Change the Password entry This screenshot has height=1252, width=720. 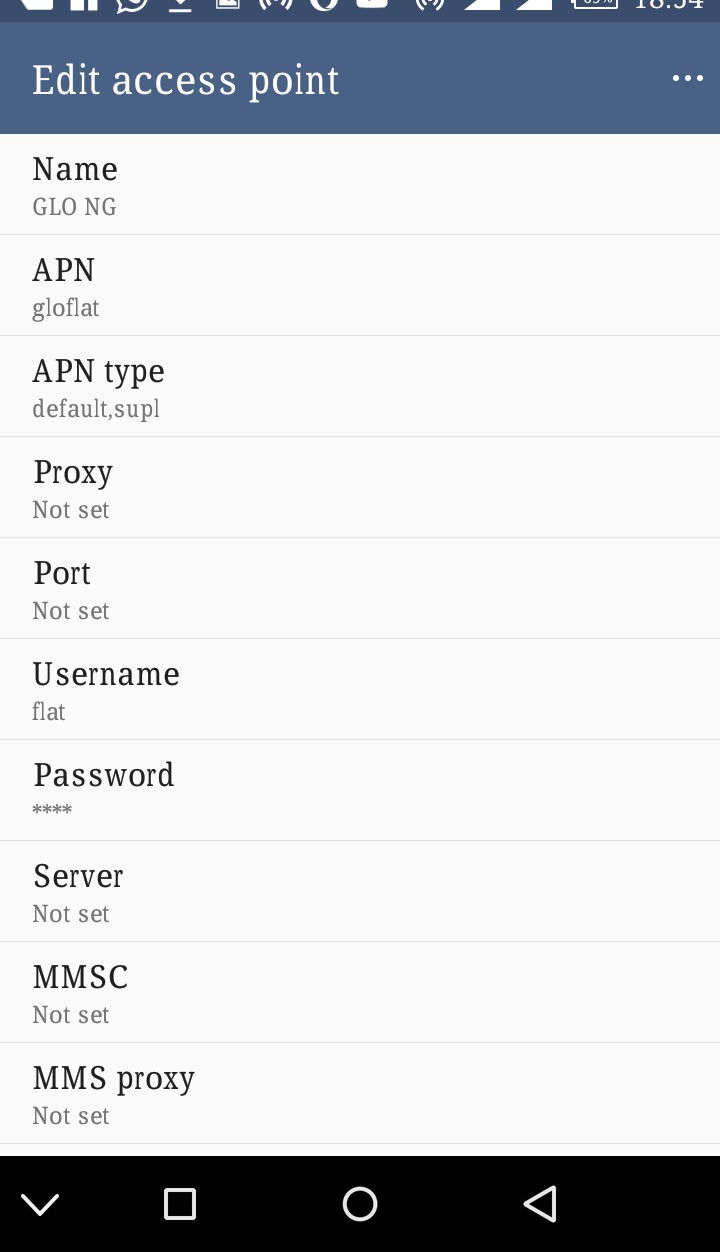(360, 791)
